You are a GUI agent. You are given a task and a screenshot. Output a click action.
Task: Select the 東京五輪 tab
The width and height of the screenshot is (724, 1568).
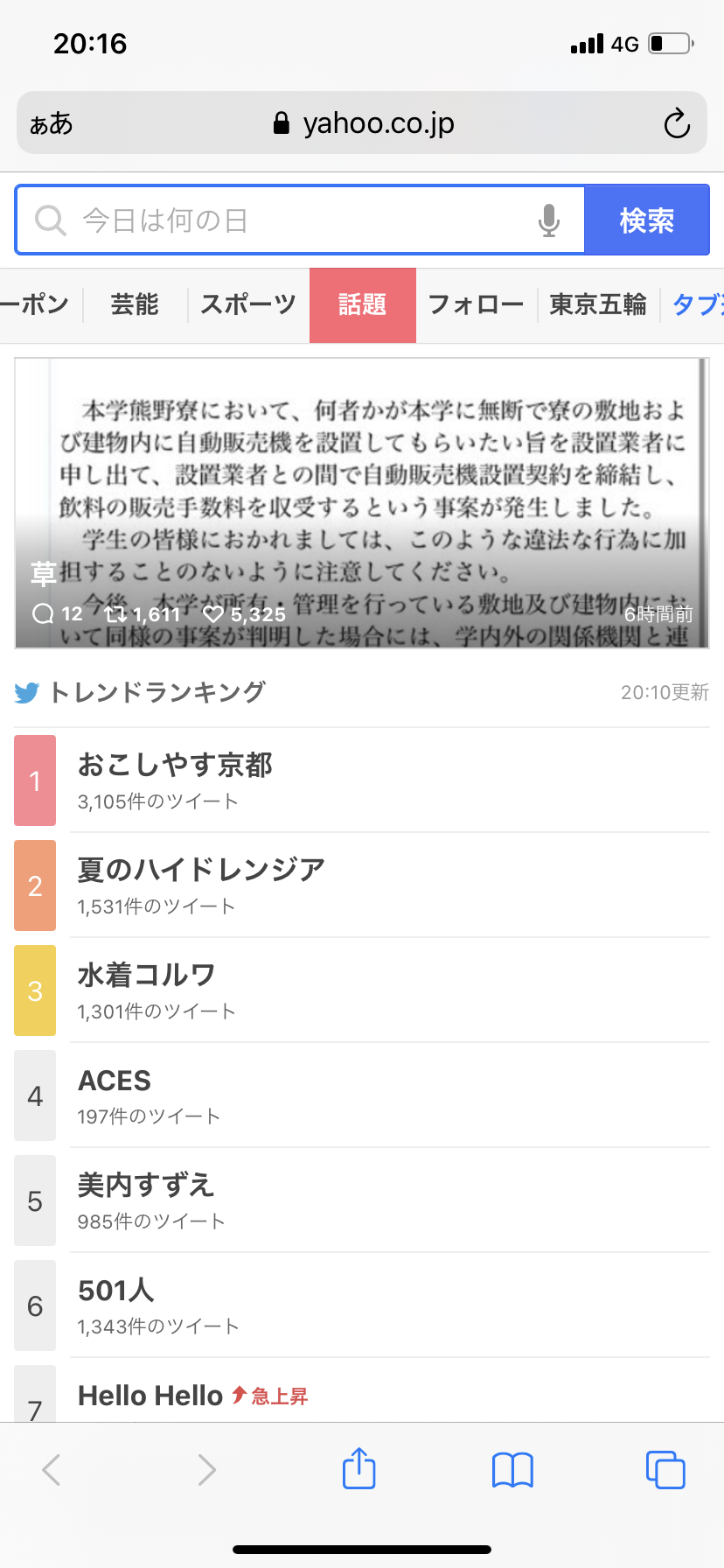click(598, 304)
